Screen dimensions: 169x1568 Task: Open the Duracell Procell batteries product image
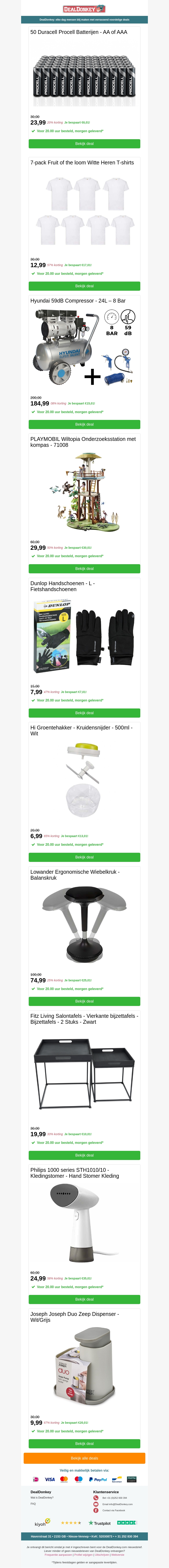pyautogui.click(x=84, y=79)
